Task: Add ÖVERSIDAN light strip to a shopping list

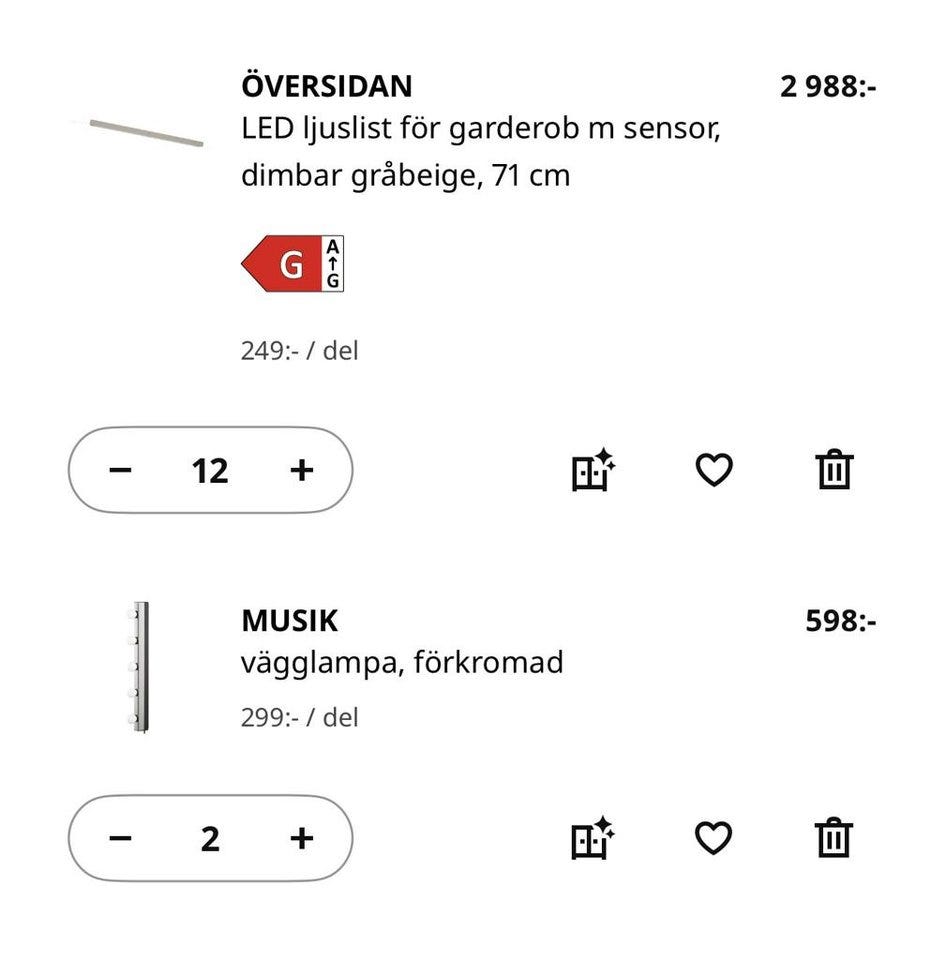Action: pyautogui.click(x=592, y=468)
